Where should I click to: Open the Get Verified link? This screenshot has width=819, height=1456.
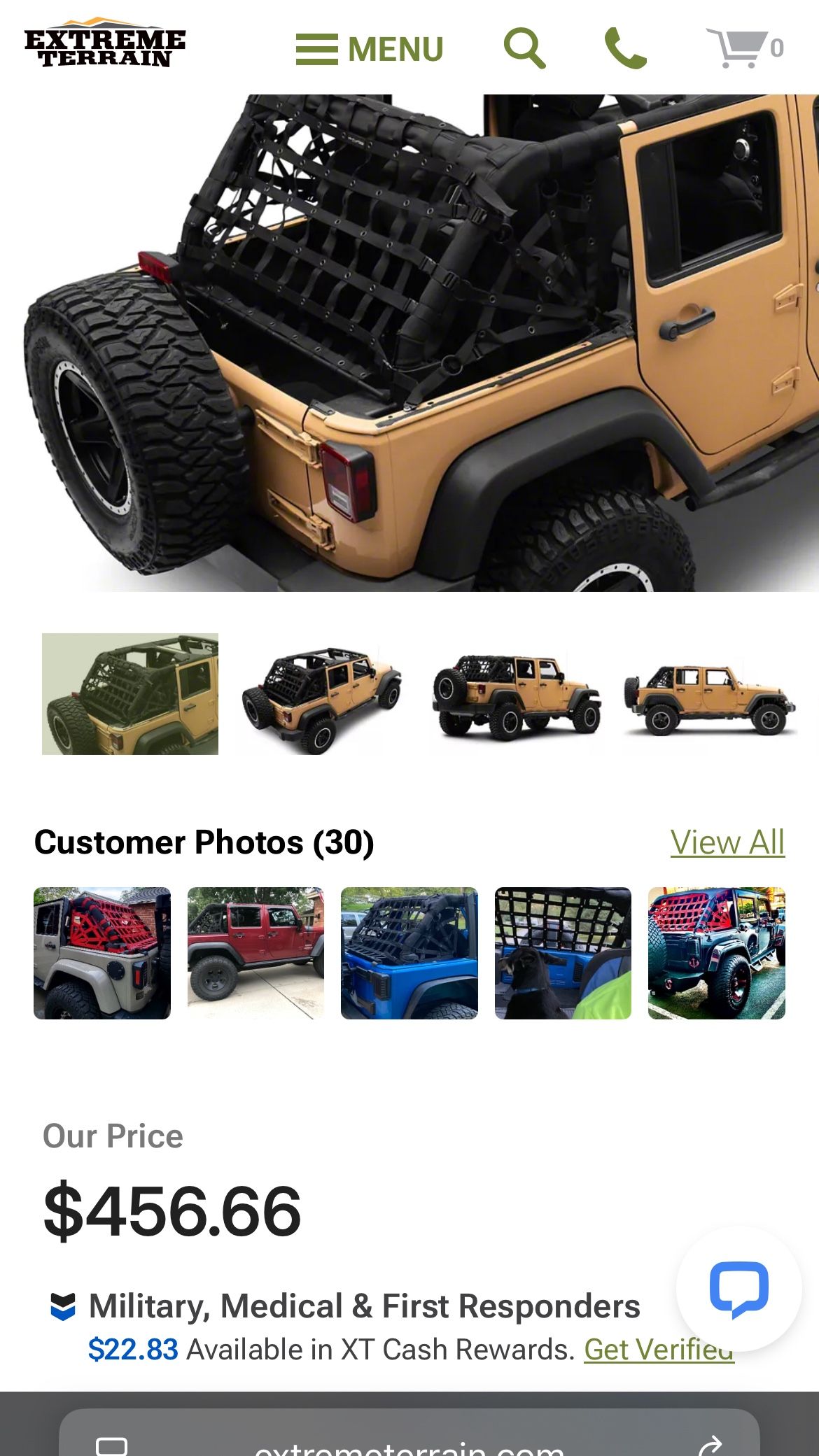(x=658, y=1347)
